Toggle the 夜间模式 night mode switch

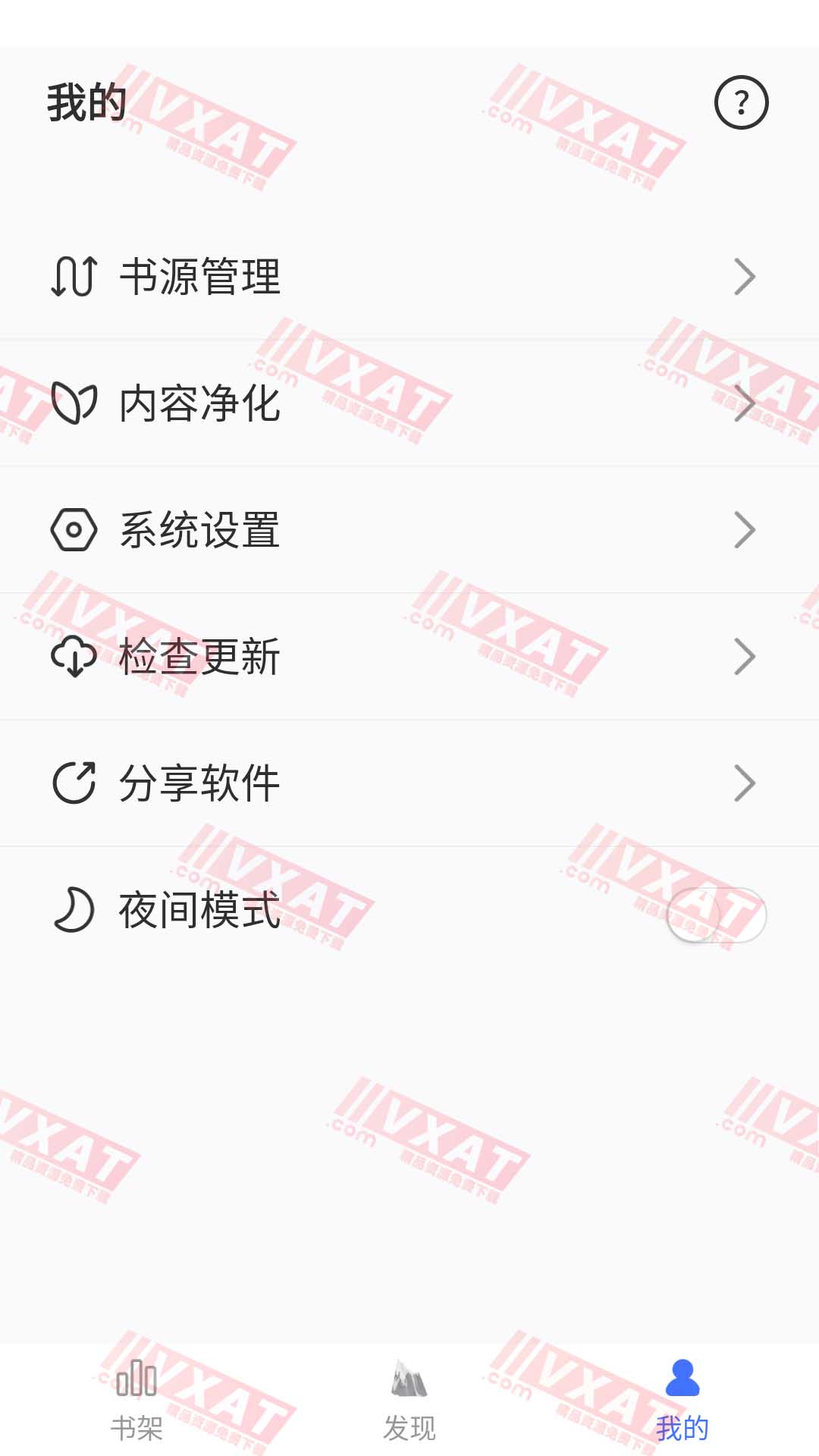(716, 915)
